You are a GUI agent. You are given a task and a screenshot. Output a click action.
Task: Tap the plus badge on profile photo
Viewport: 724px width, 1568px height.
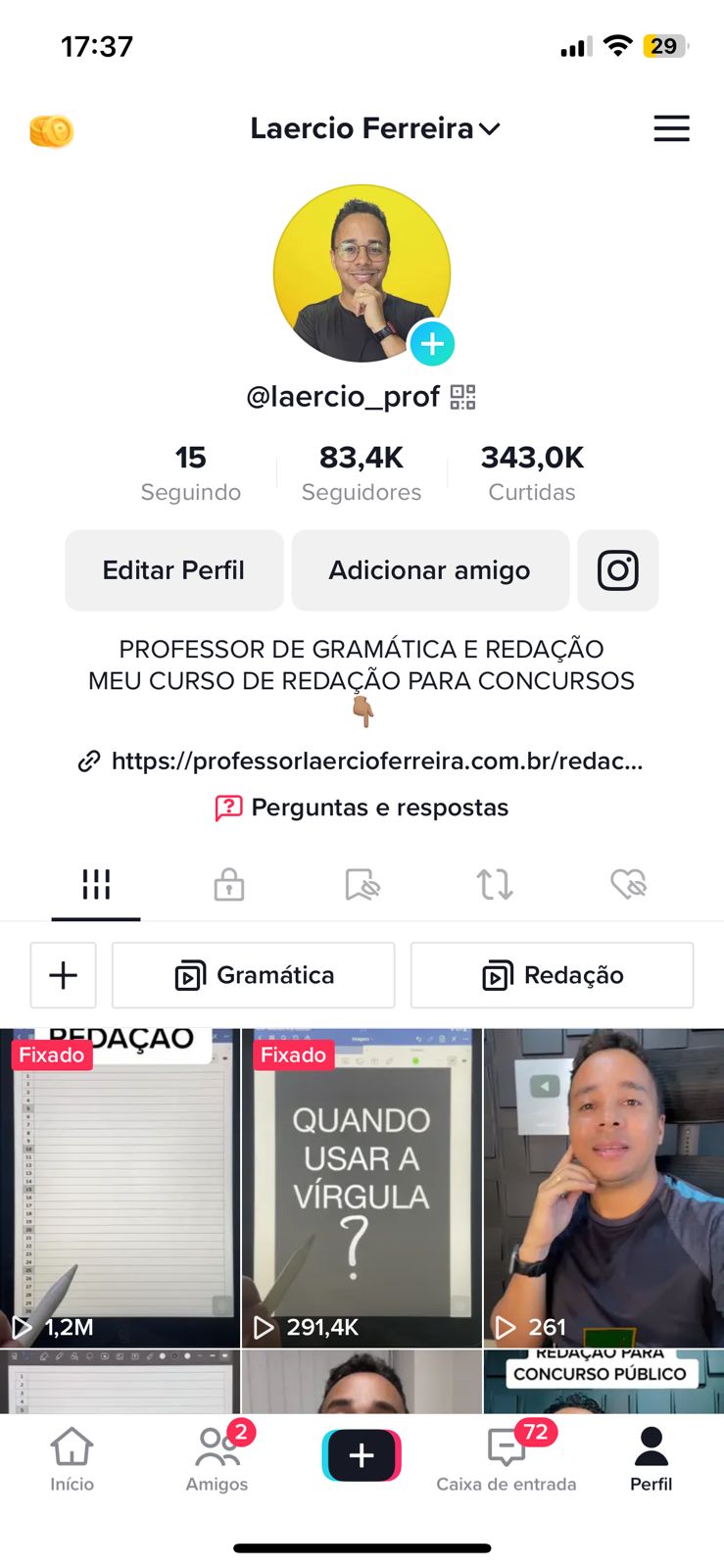pos(432,343)
